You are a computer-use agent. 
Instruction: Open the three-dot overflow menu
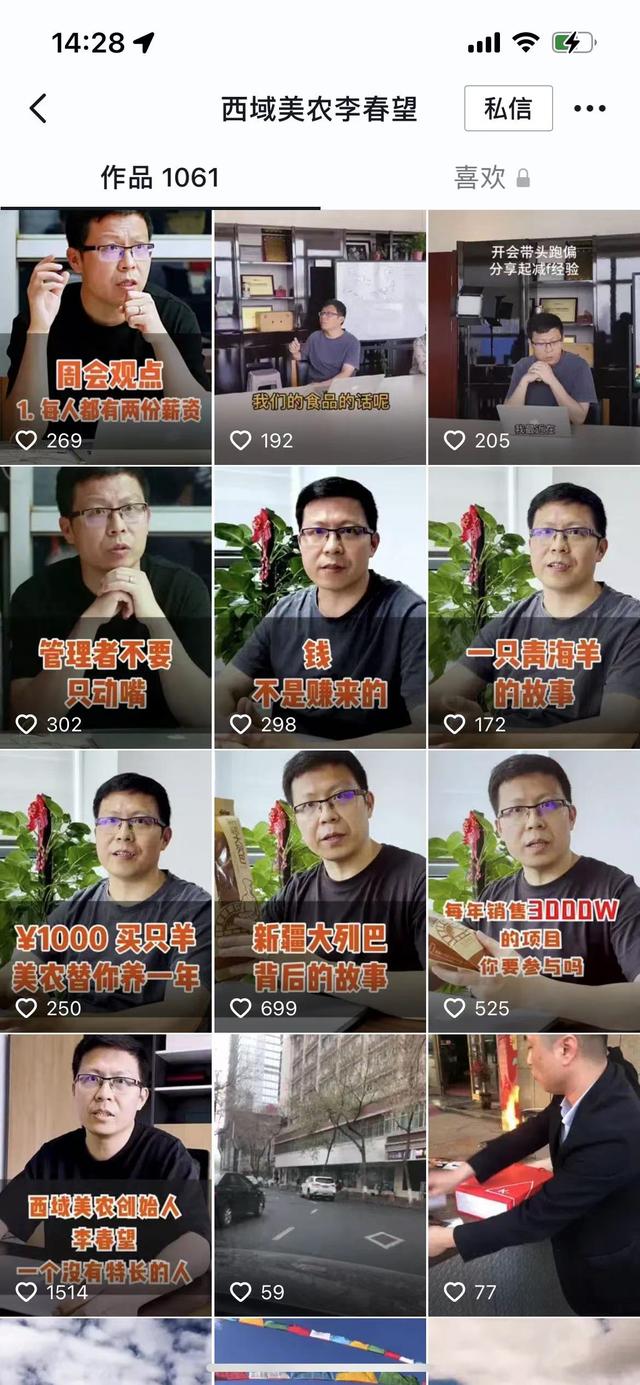click(590, 108)
